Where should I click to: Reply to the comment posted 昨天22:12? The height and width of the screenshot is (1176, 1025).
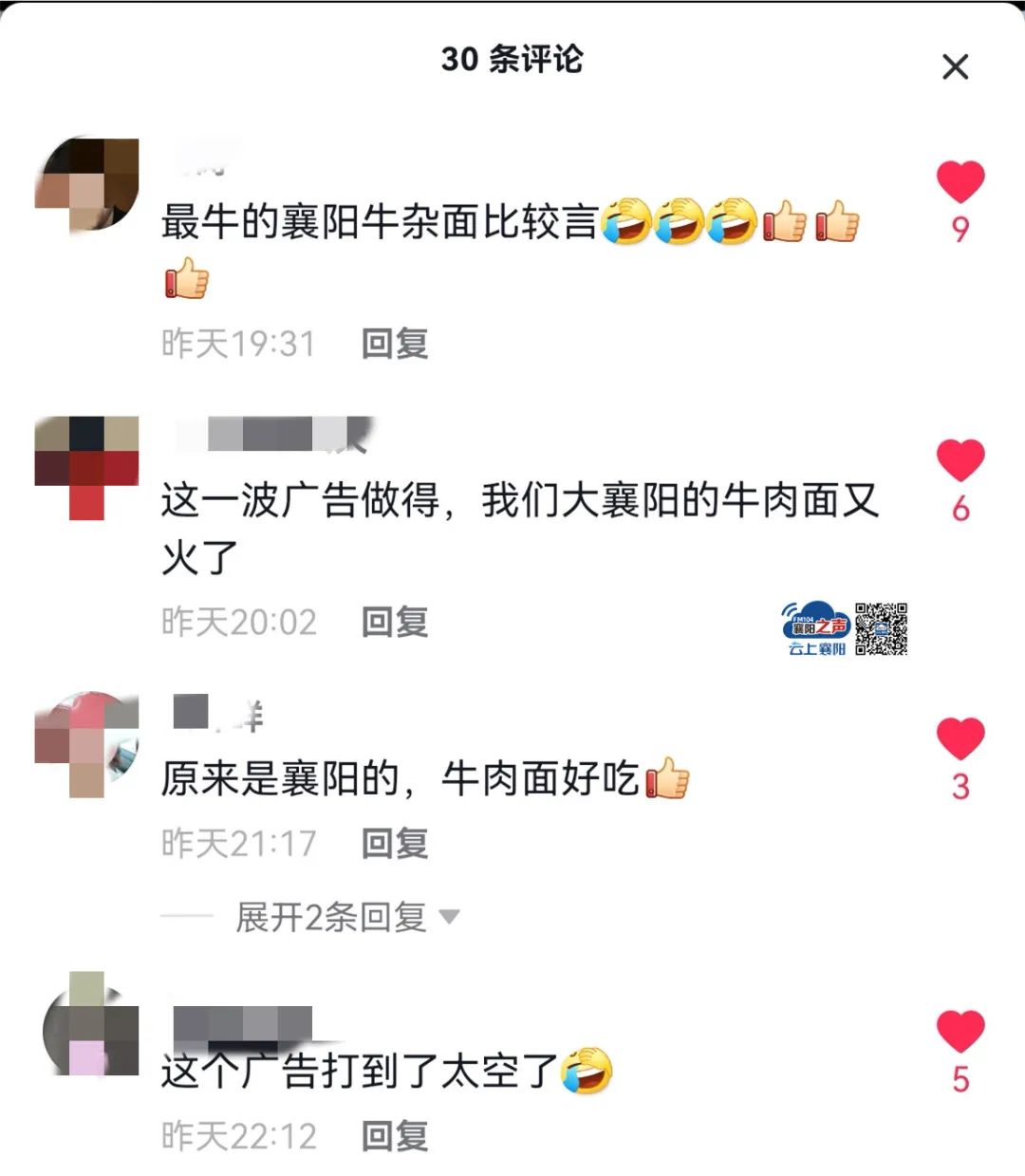pos(395,1136)
